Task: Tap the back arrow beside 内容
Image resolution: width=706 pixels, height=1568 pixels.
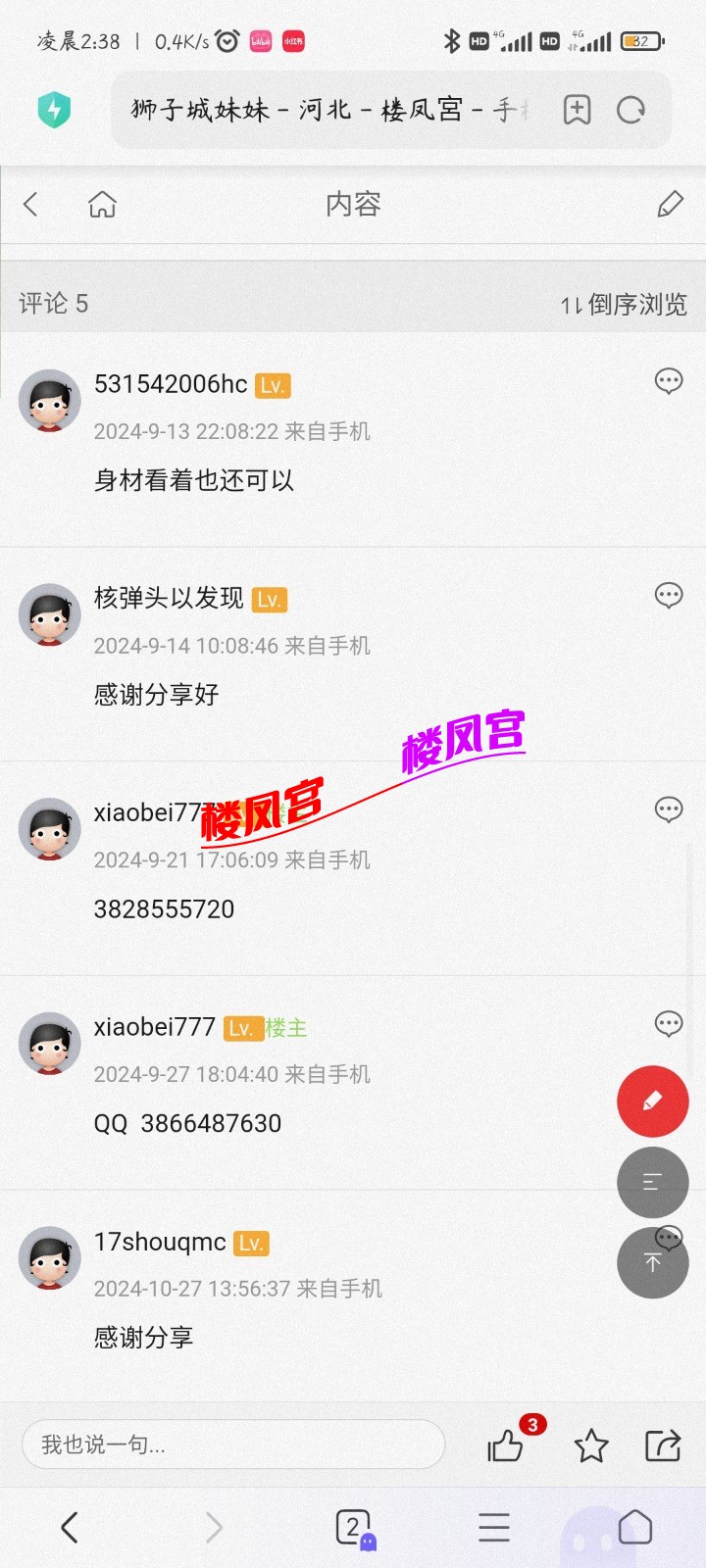Action: pyautogui.click(x=30, y=204)
